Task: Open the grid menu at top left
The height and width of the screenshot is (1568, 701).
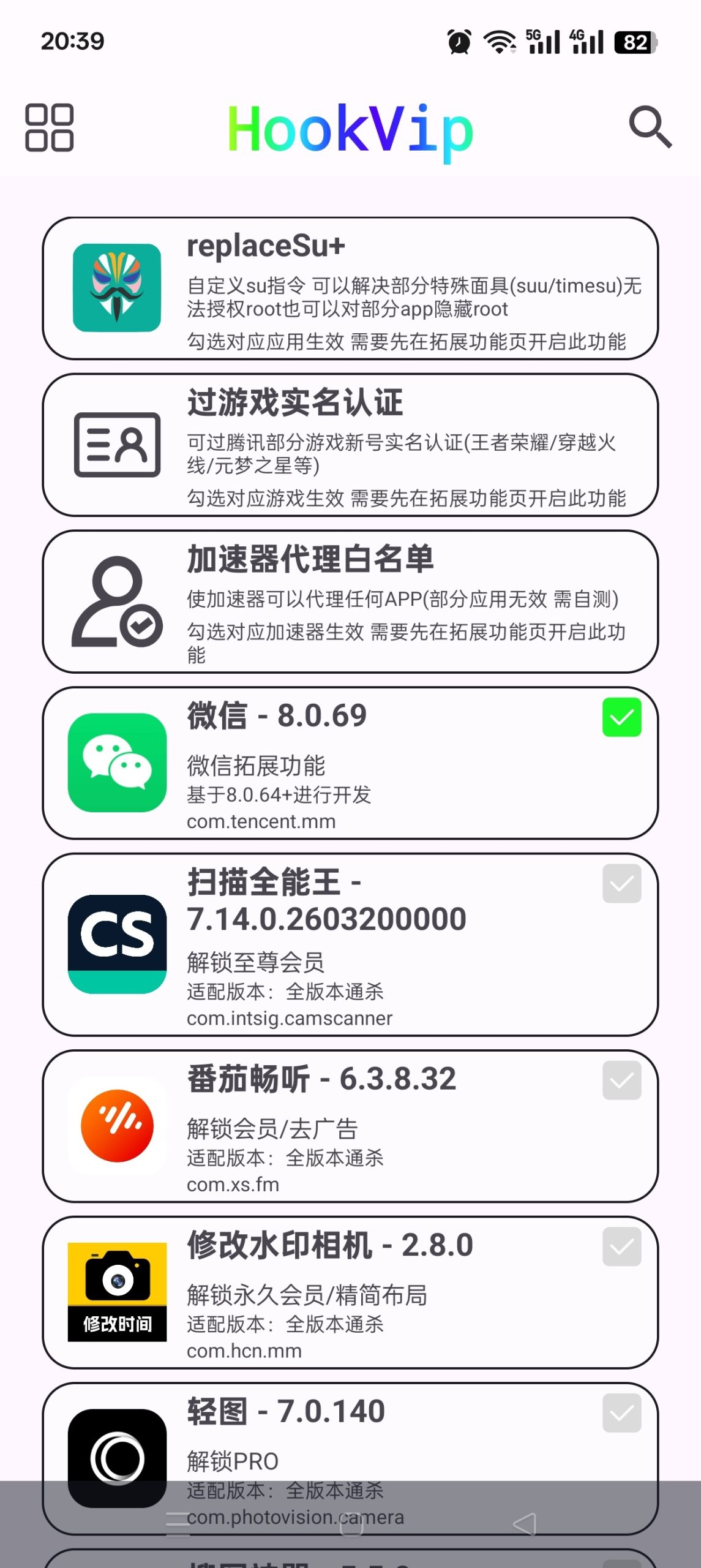Action: pyautogui.click(x=50, y=129)
